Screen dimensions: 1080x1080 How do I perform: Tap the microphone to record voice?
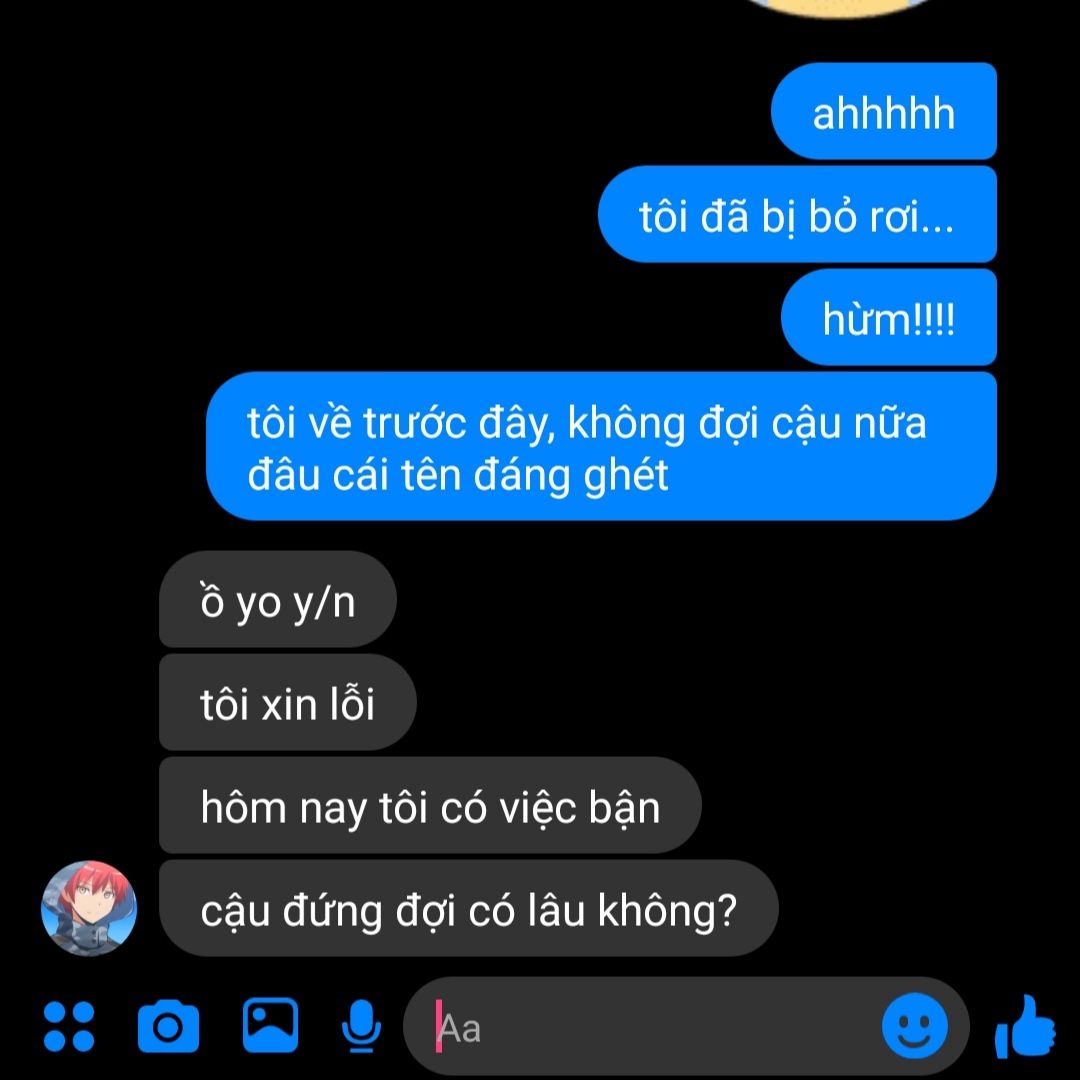tap(361, 1026)
